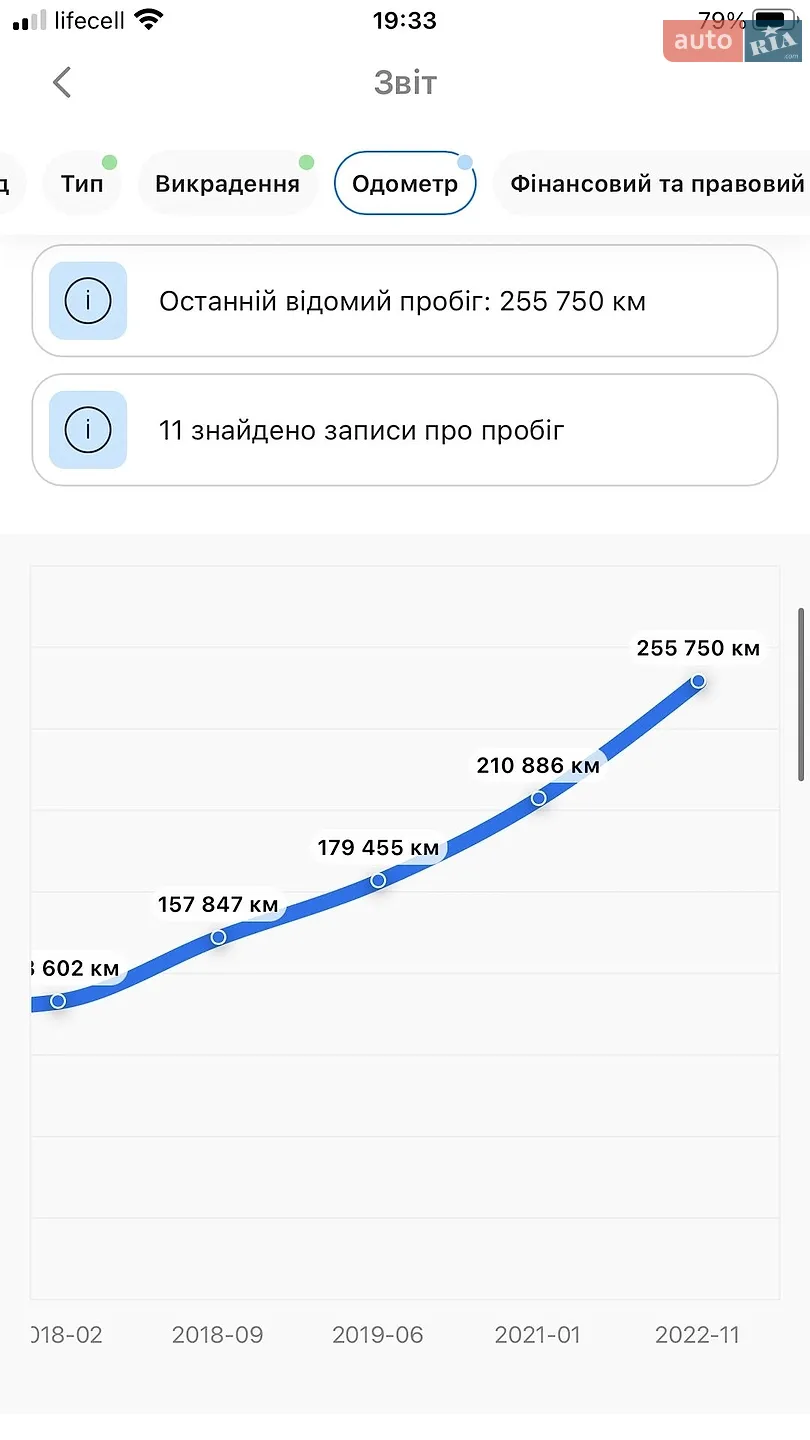Go back from the Звіт report
This screenshot has height=1440, width=810.
pyautogui.click(x=62, y=82)
